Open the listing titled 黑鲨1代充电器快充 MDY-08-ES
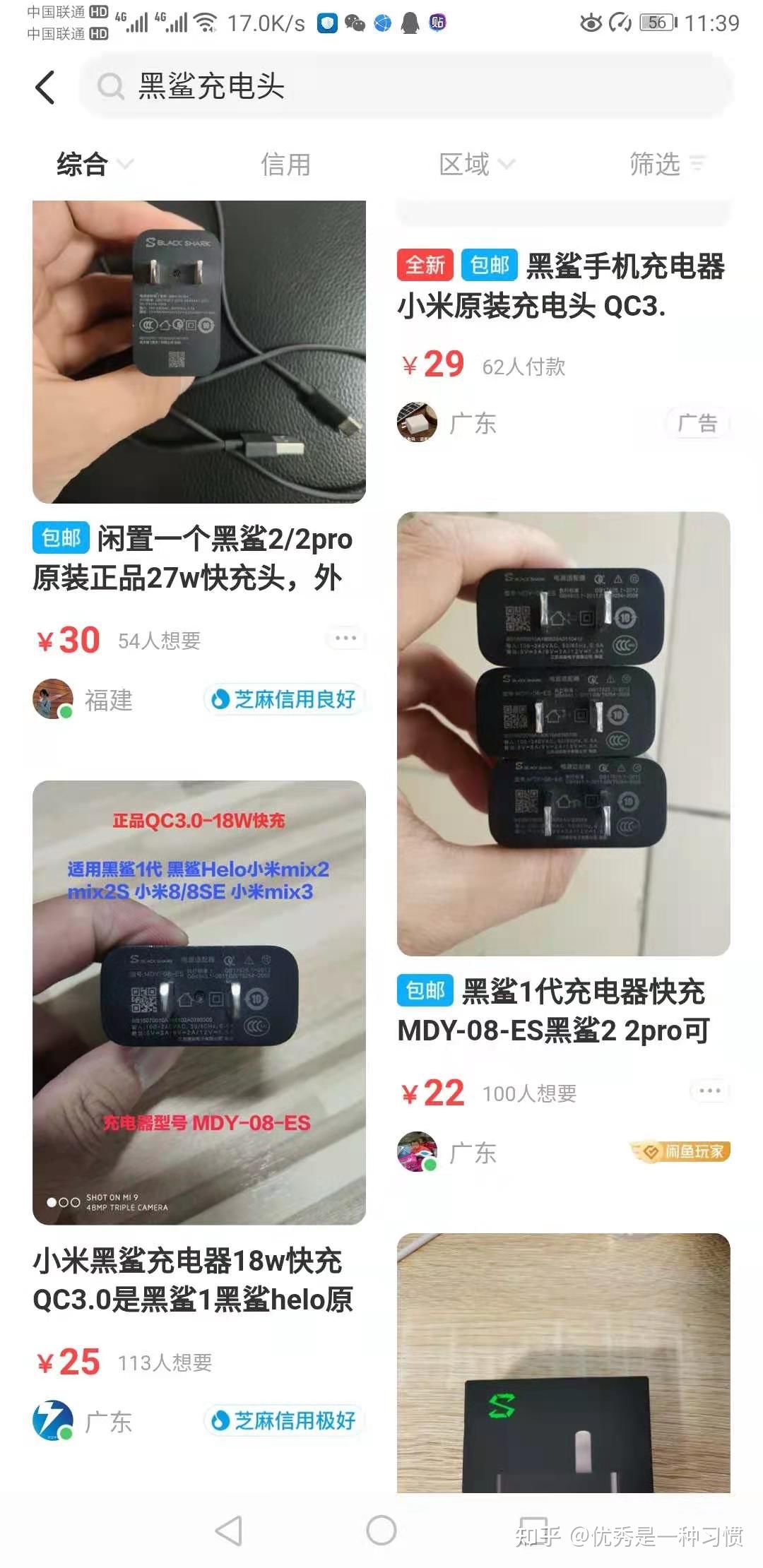 pos(565,1011)
